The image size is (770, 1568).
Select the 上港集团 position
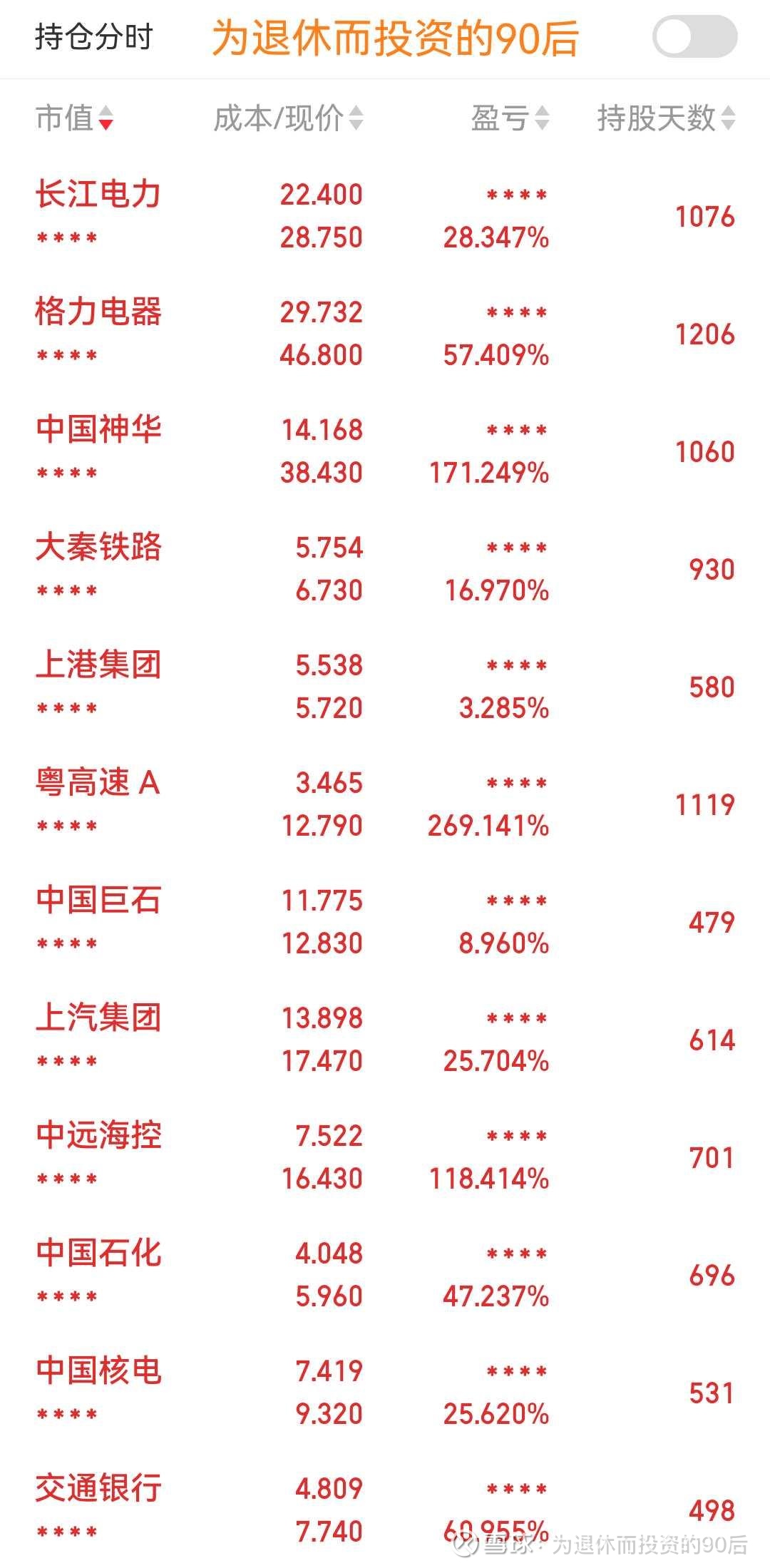pos(385,686)
